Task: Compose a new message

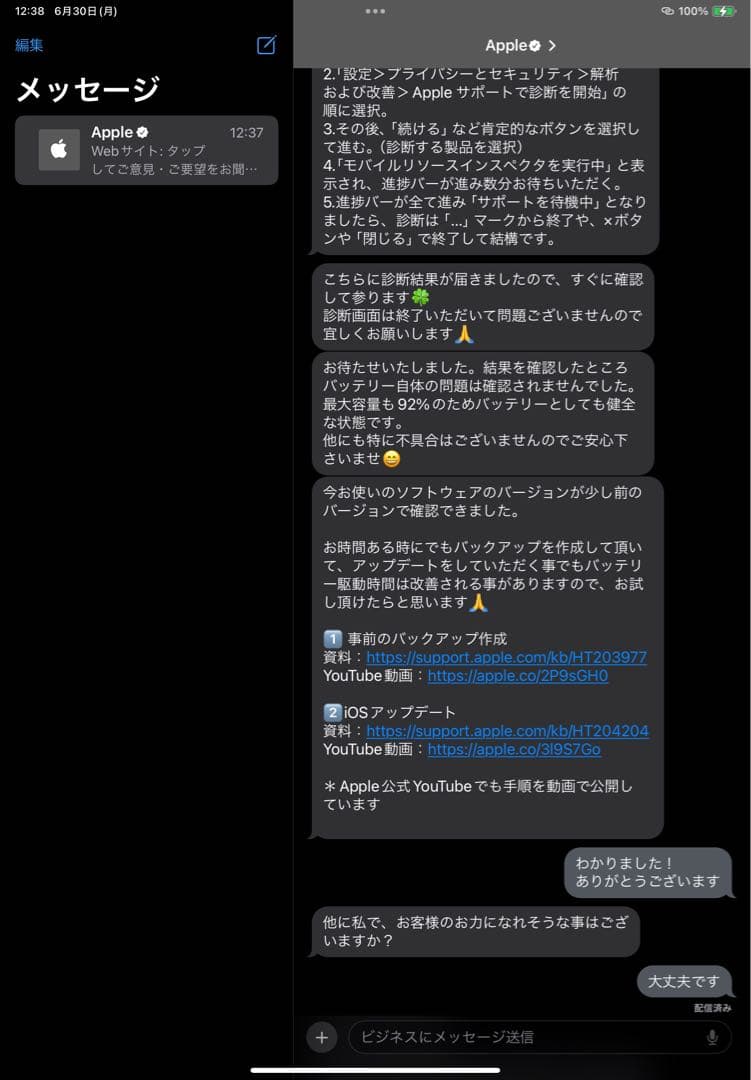Action: point(266,45)
